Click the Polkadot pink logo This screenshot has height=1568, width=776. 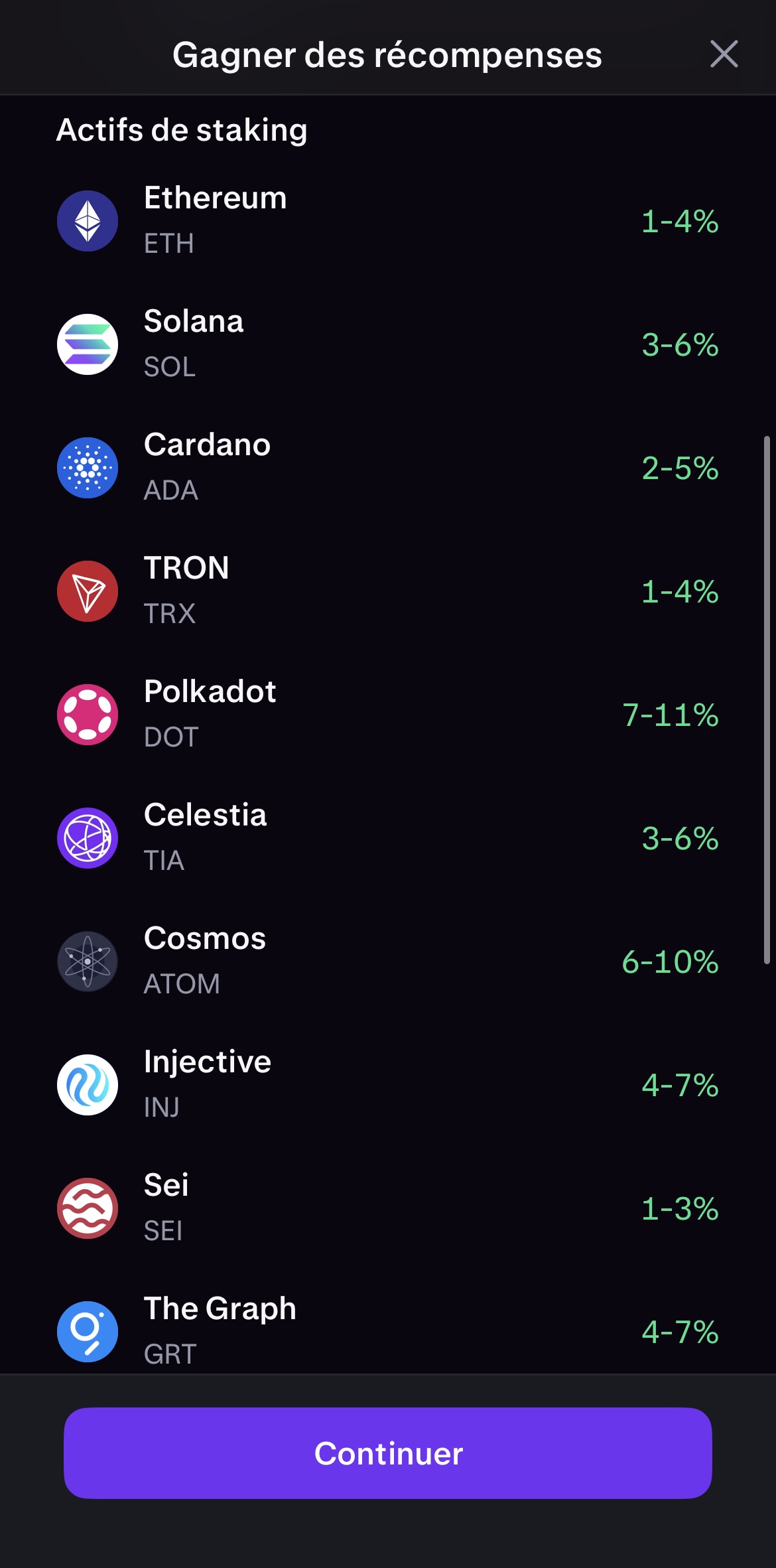pyautogui.click(x=87, y=714)
